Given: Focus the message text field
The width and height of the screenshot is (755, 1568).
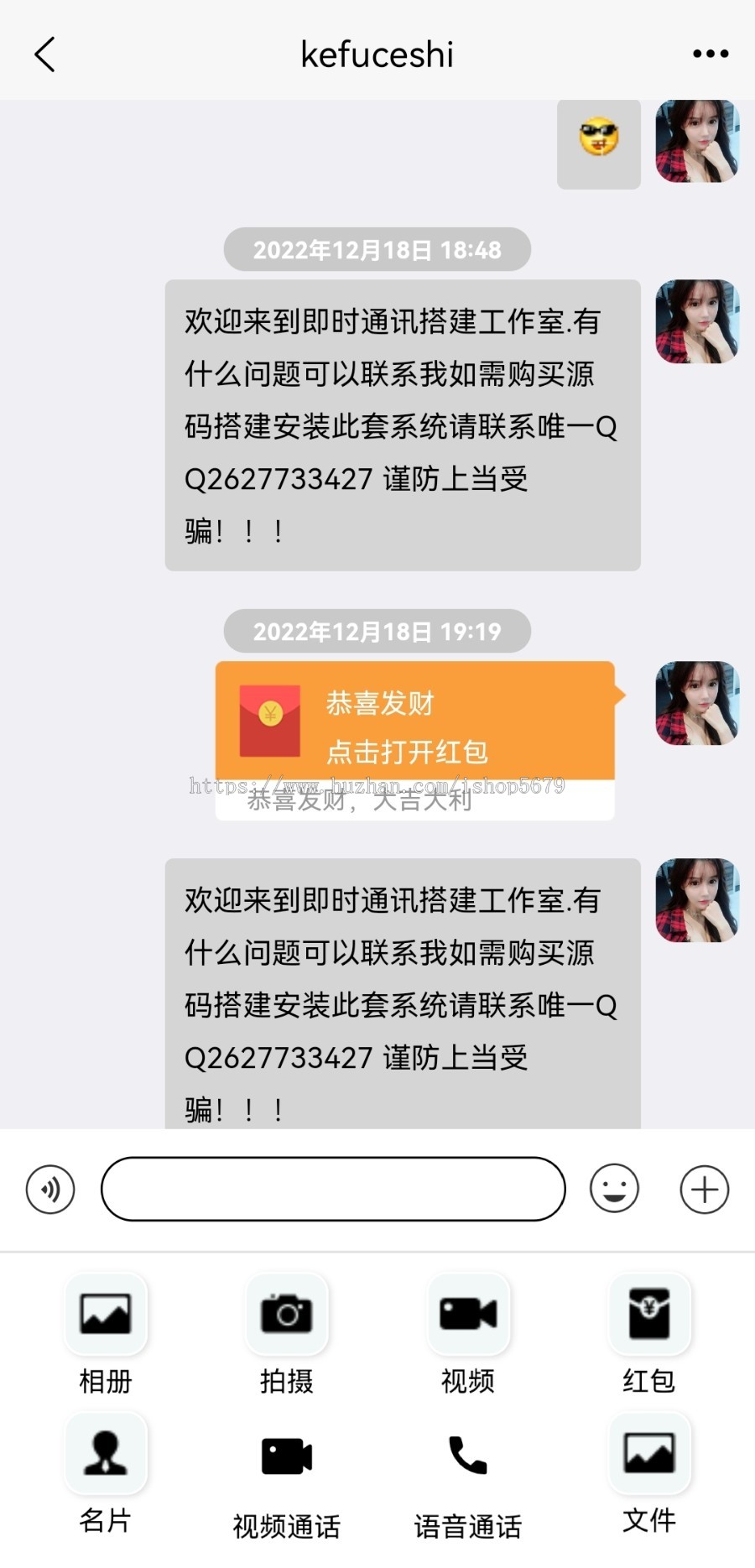Looking at the screenshot, I should pyautogui.click(x=333, y=1189).
